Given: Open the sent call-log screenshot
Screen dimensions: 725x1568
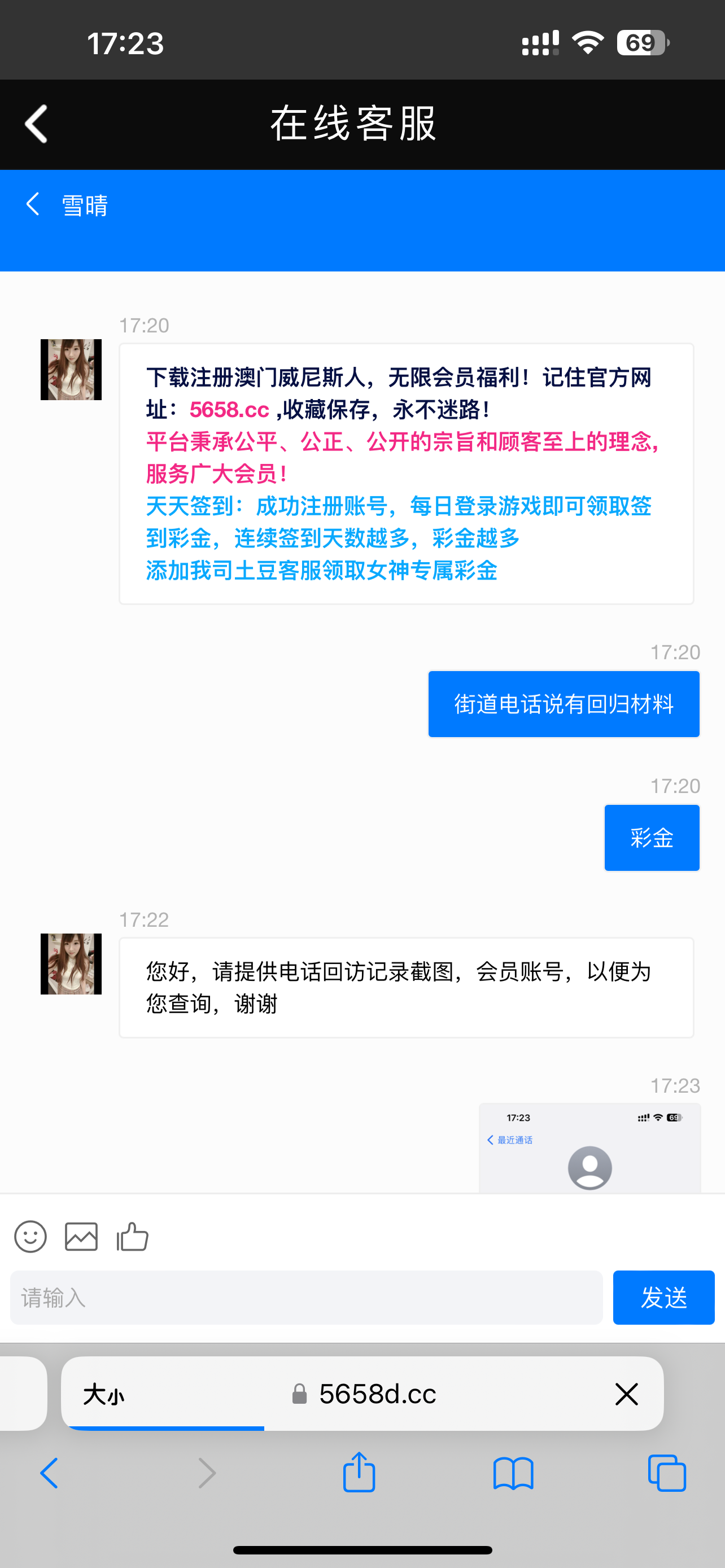Looking at the screenshot, I should tap(589, 1148).
